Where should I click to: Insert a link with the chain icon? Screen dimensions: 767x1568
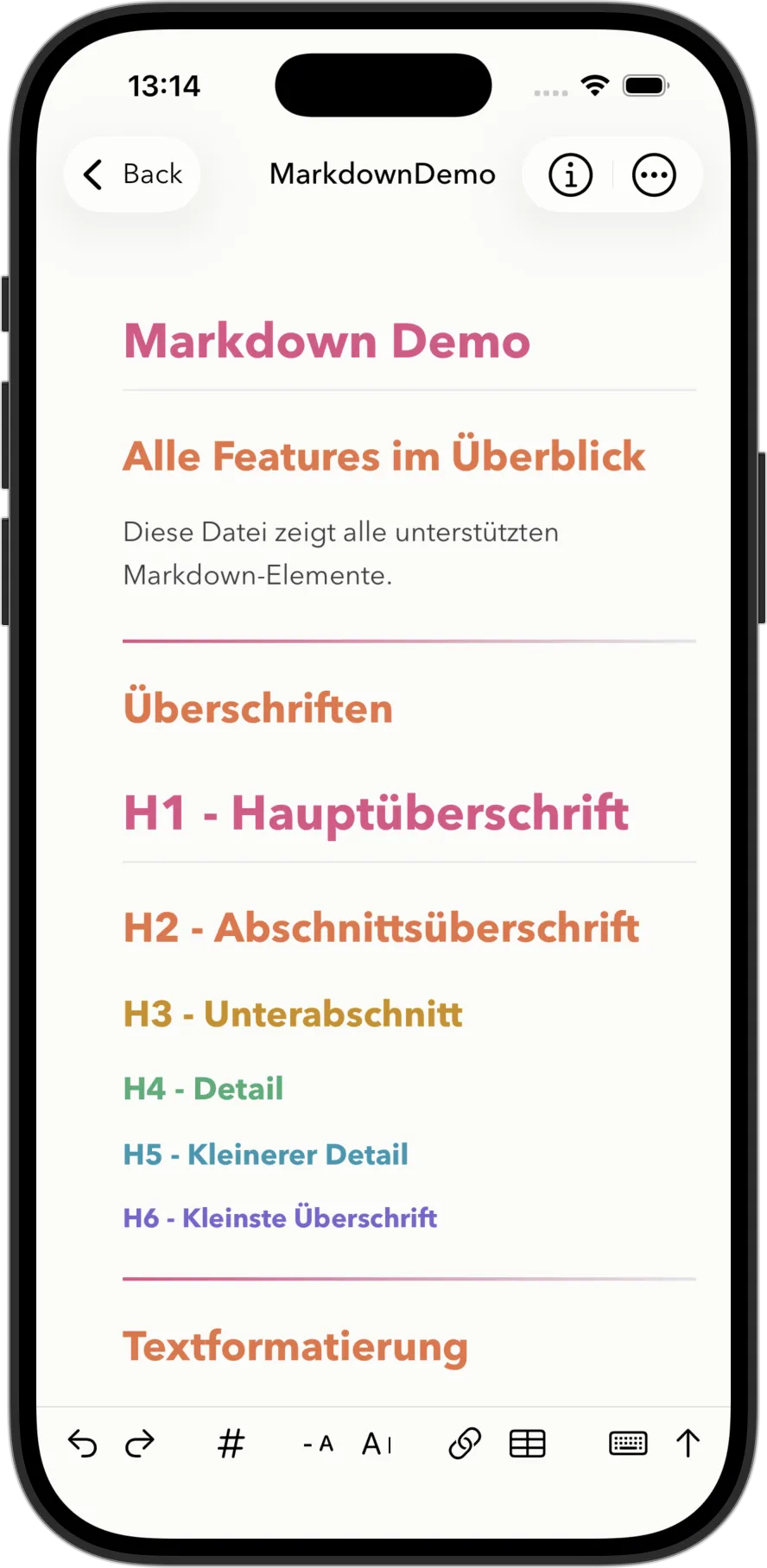pos(465,1443)
